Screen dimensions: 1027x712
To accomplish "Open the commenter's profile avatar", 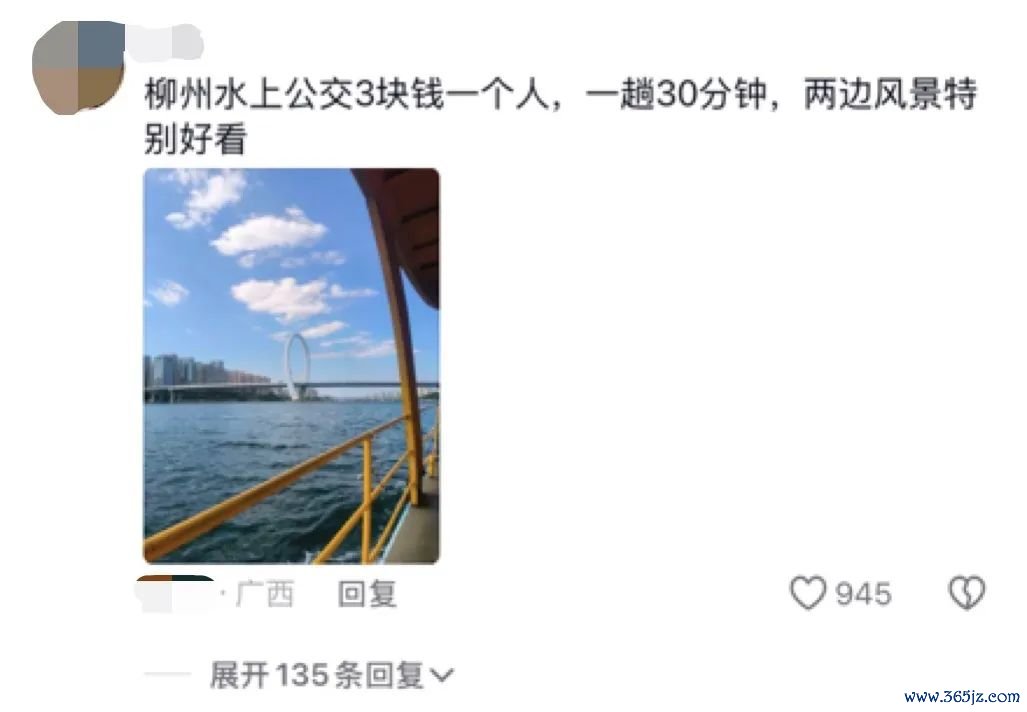I will [x=78, y=64].
